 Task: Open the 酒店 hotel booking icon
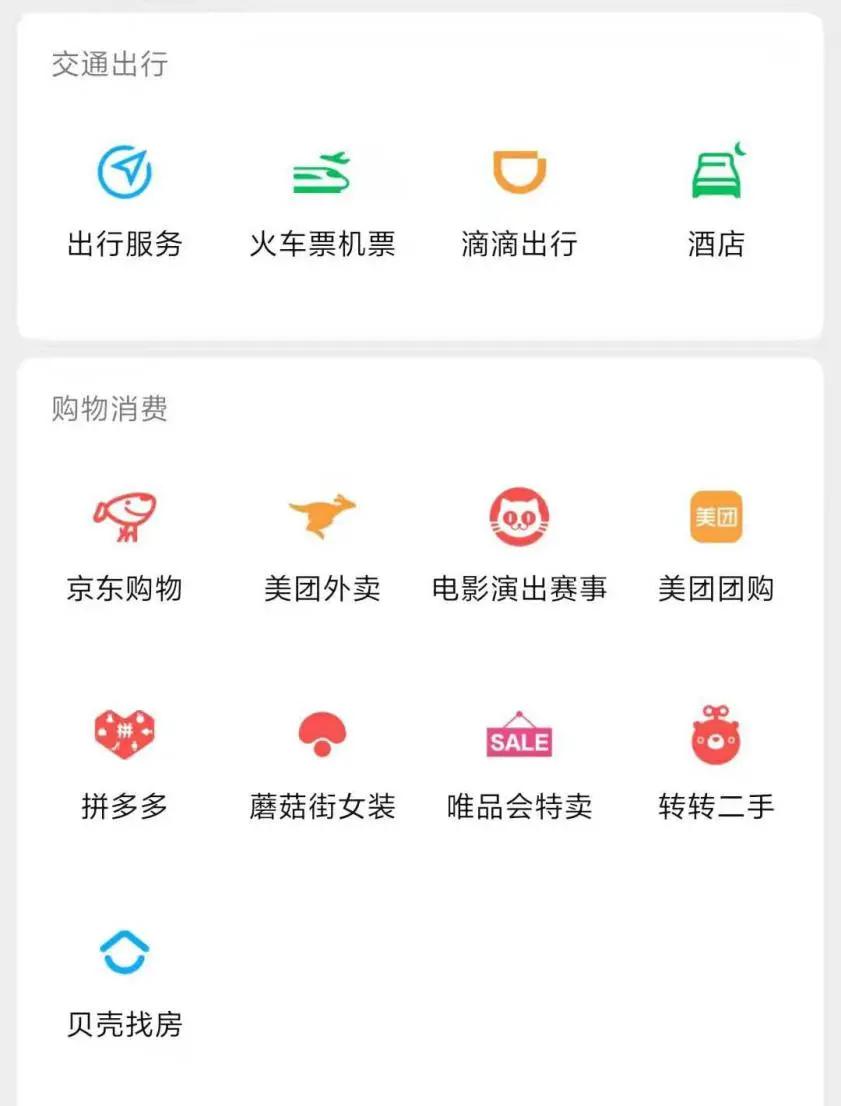point(716,170)
